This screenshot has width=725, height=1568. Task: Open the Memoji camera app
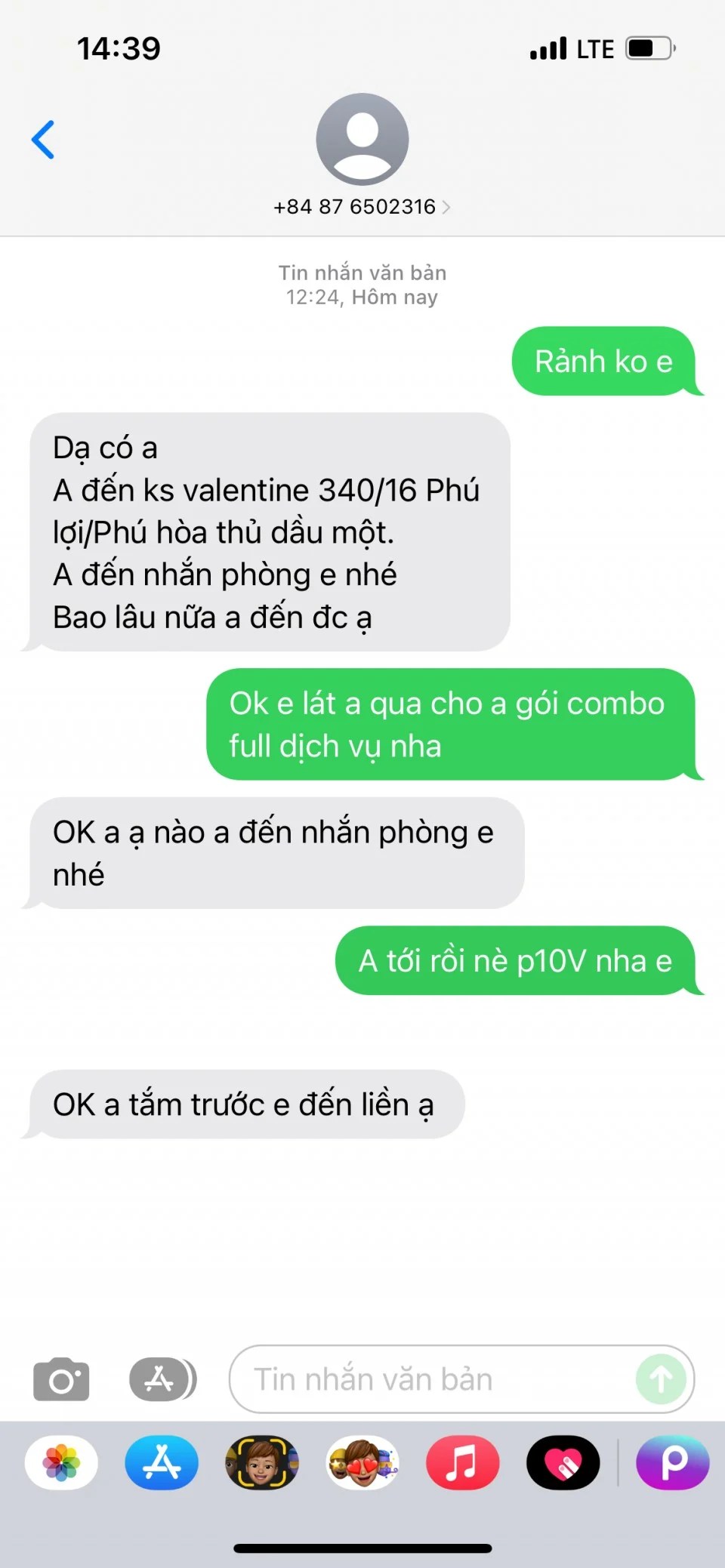262,1462
